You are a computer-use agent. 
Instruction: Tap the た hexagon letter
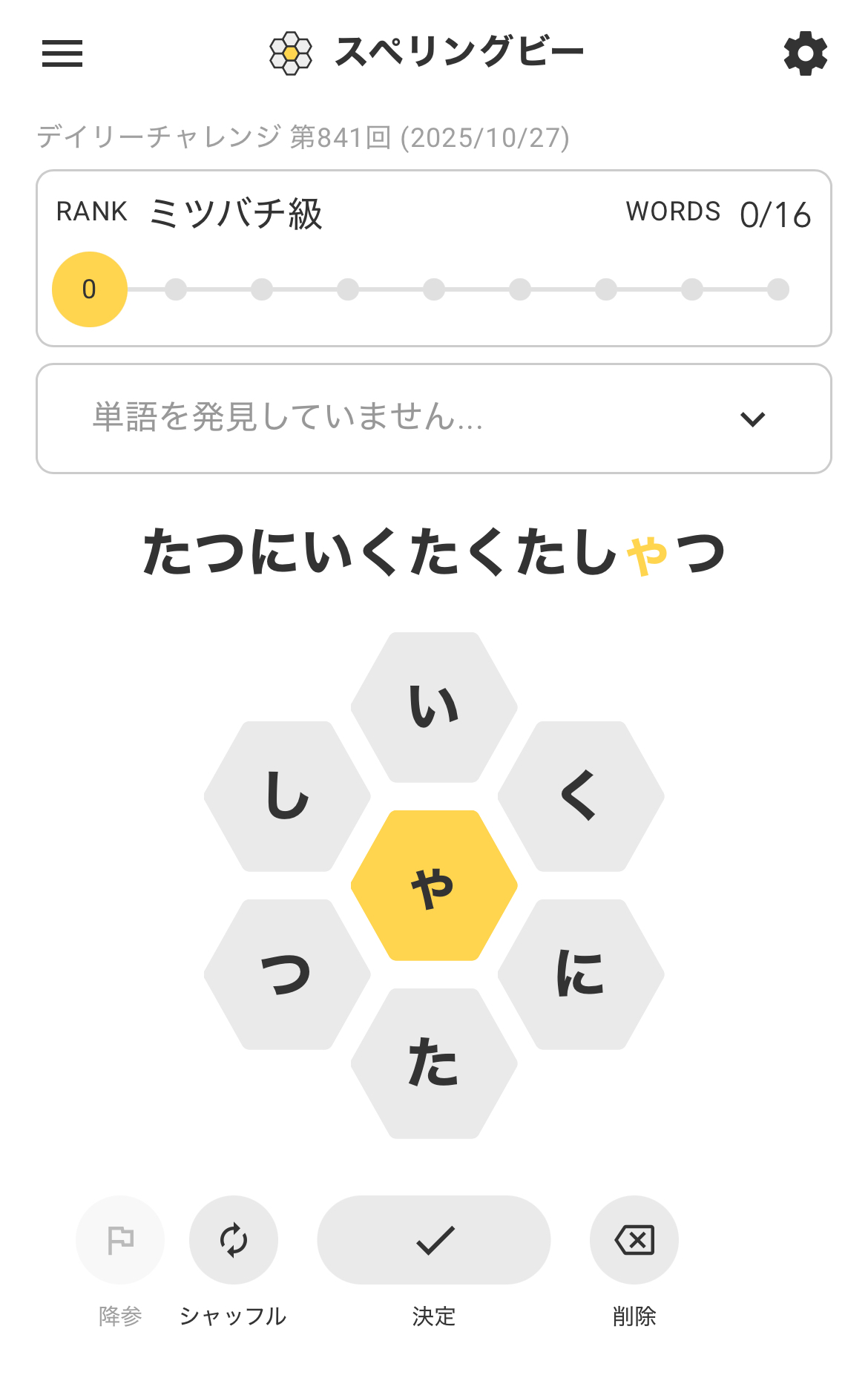coord(434,1063)
